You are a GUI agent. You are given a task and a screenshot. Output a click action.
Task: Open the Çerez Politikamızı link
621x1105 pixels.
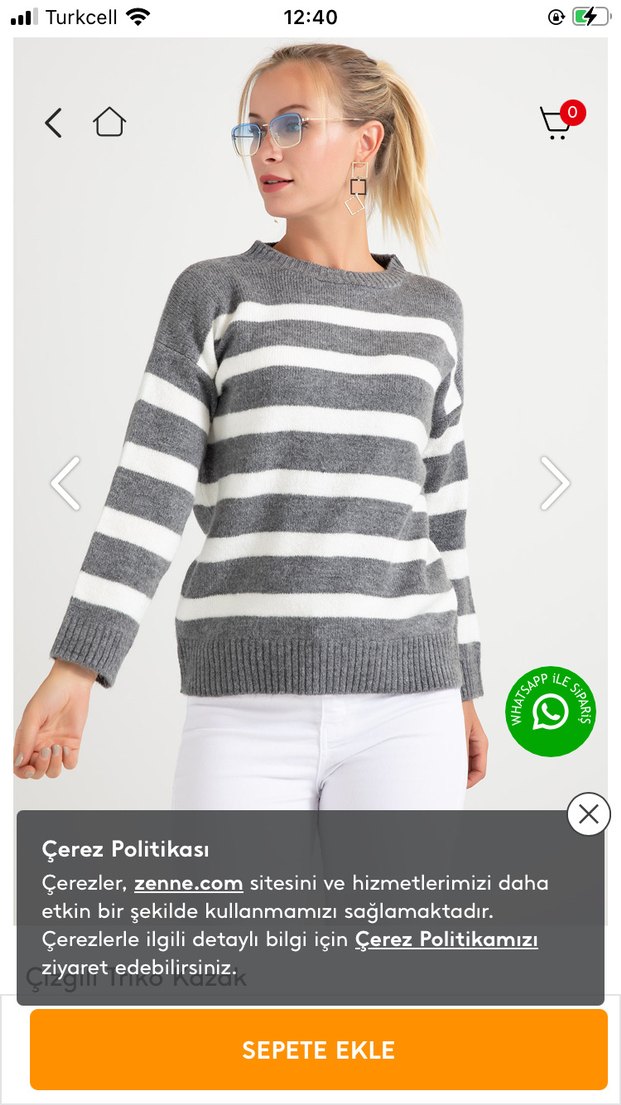coord(446,939)
